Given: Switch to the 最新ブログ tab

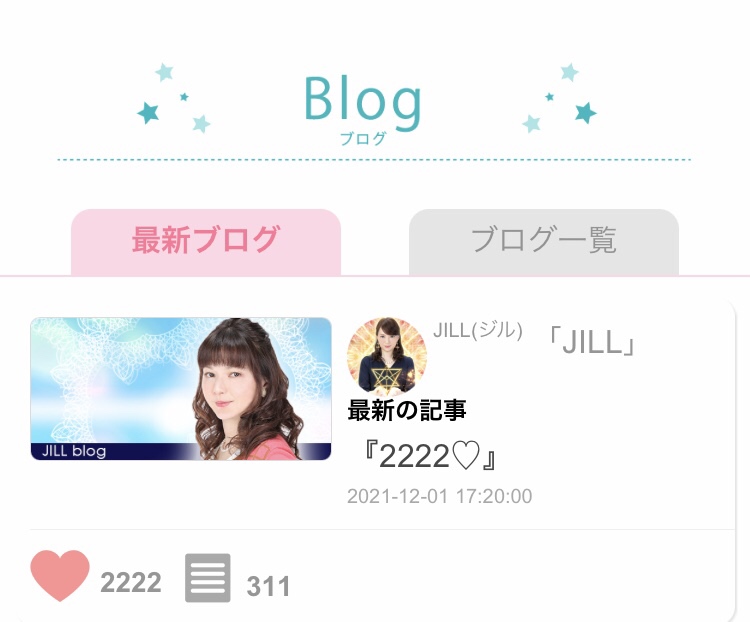Looking at the screenshot, I should point(205,241).
